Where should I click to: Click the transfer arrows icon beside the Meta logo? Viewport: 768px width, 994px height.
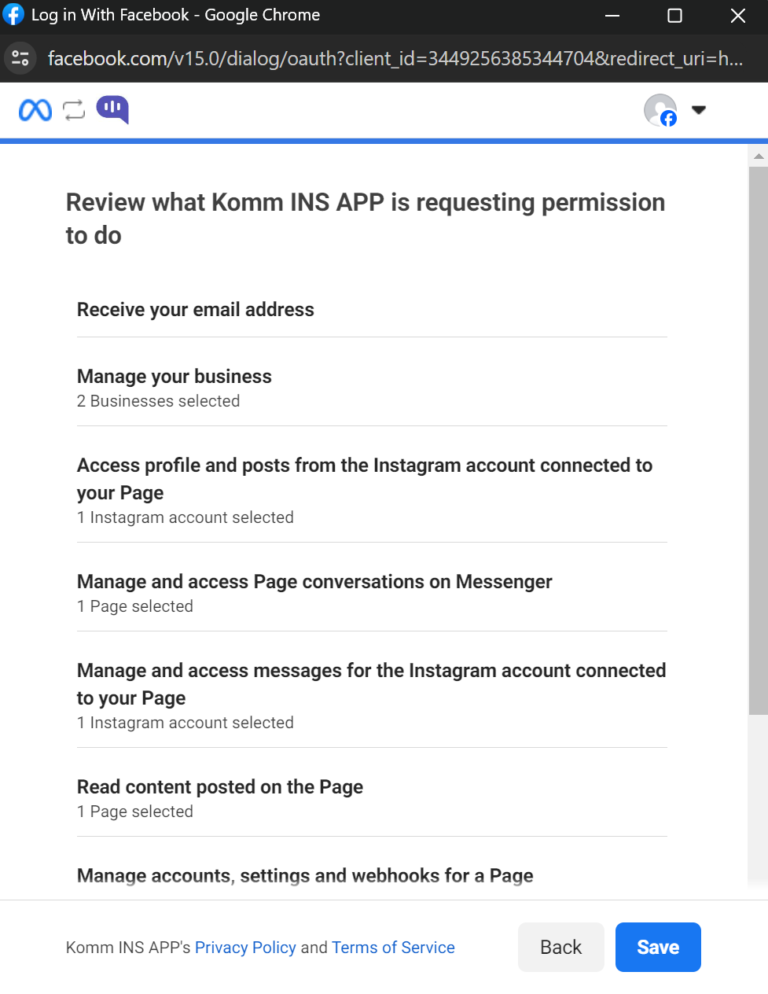(x=73, y=110)
